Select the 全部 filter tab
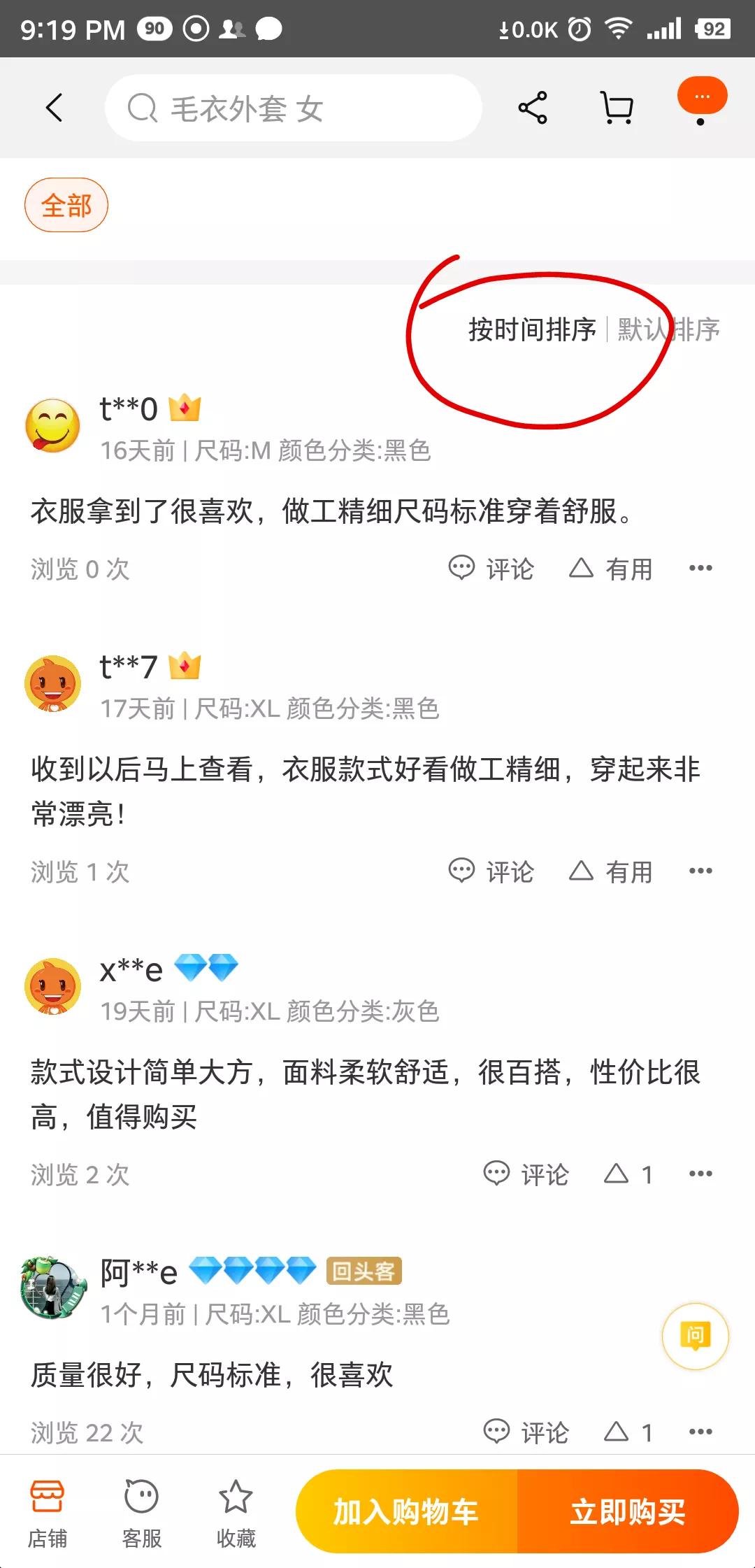 click(x=66, y=205)
